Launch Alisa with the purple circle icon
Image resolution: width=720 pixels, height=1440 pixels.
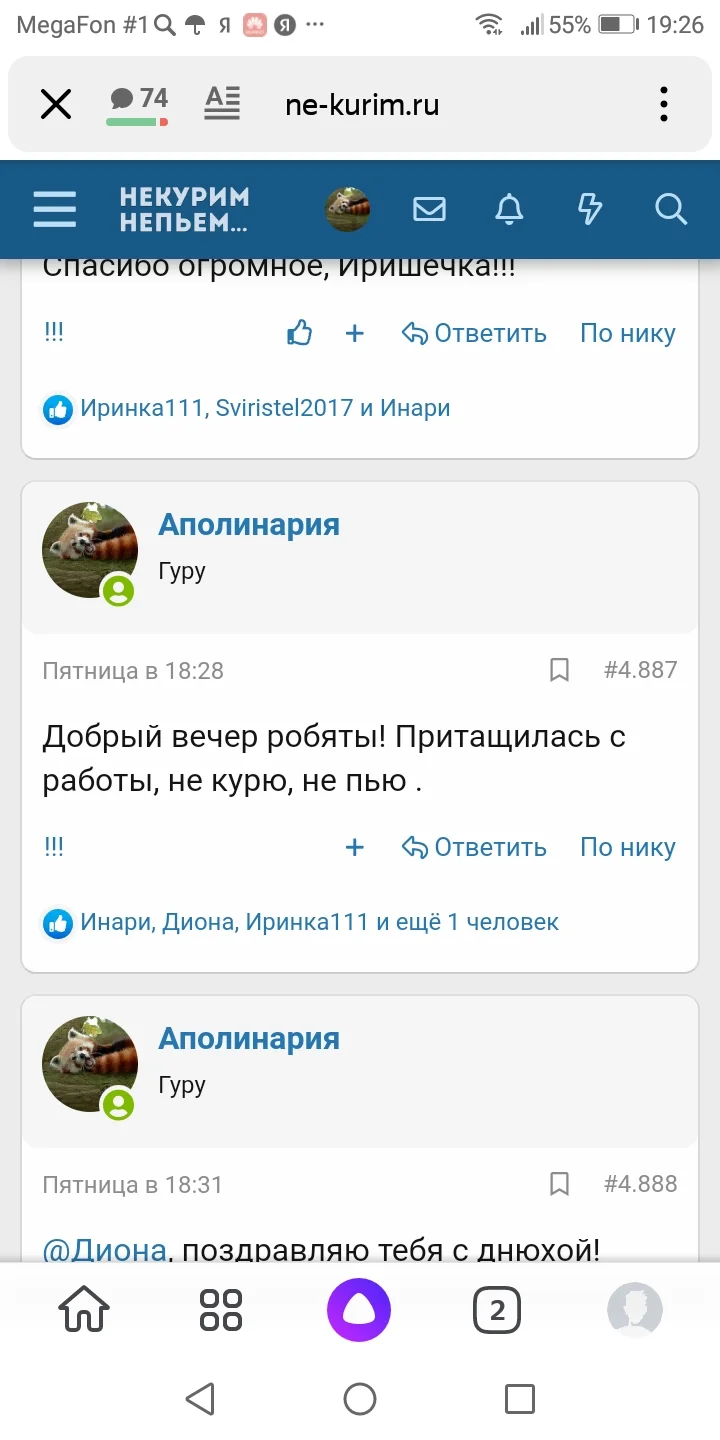coord(359,1309)
